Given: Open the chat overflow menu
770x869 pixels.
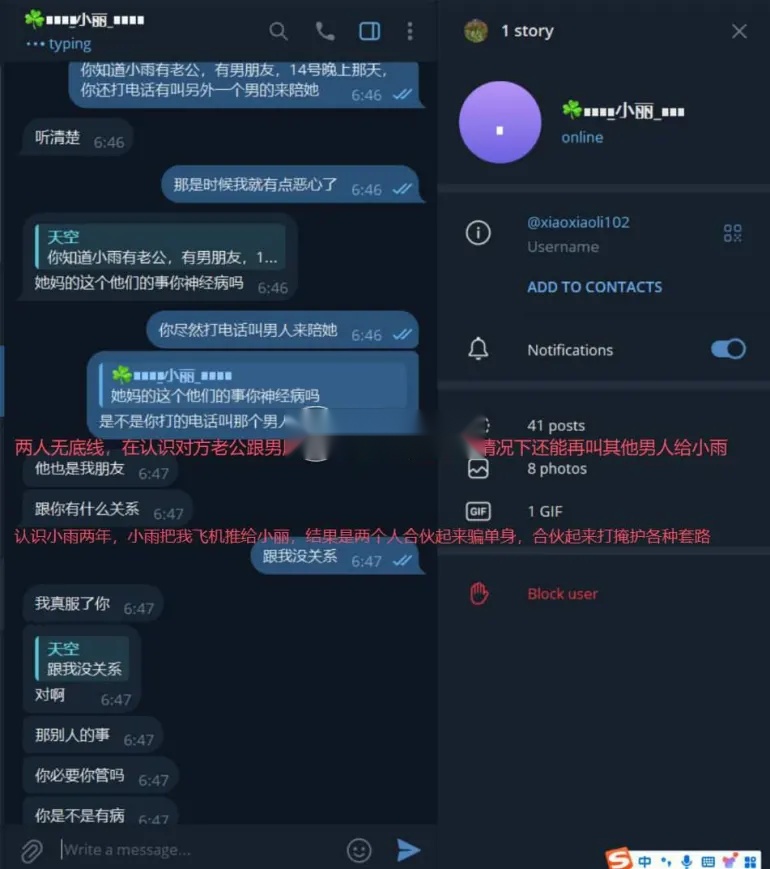Looking at the screenshot, I should coord(409,31).
